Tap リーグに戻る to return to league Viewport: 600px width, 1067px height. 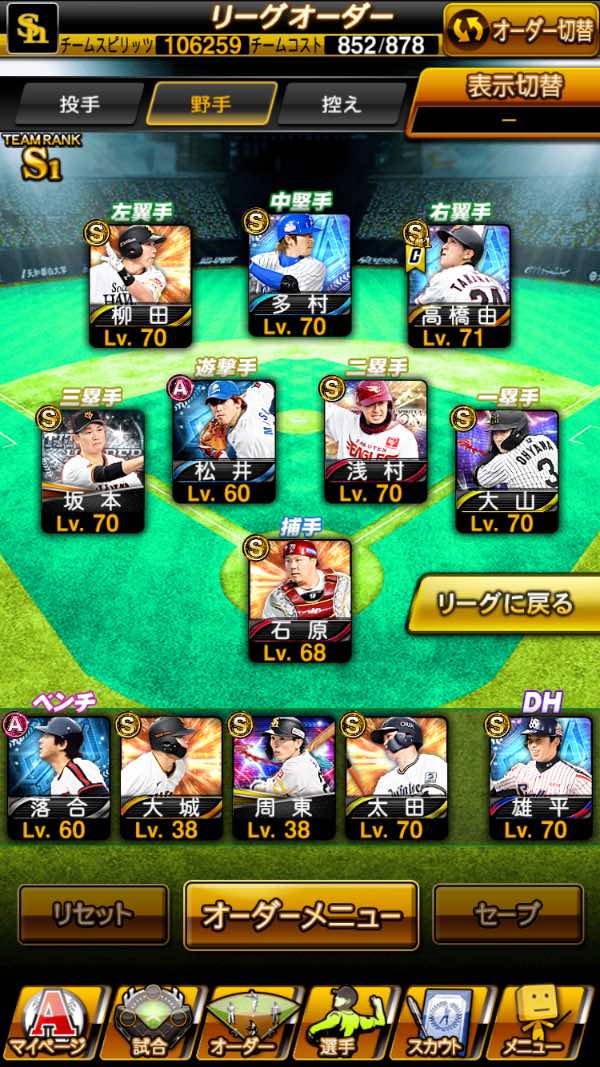coord(505,604)
